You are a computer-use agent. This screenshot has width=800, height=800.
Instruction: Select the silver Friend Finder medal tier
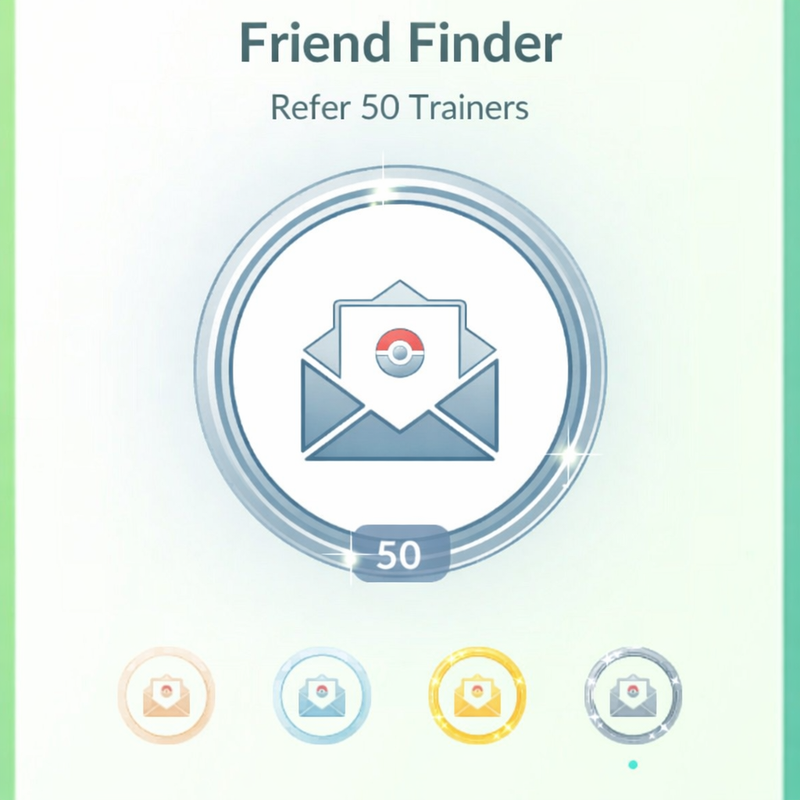pos(322,695)
